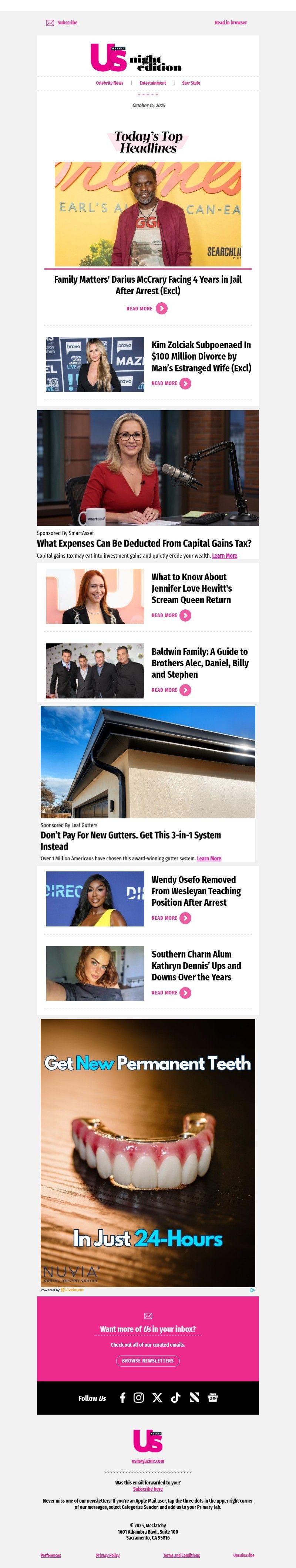Visit the usmagazine.com link
The image size is (296, 1568).
(147, 1461)
